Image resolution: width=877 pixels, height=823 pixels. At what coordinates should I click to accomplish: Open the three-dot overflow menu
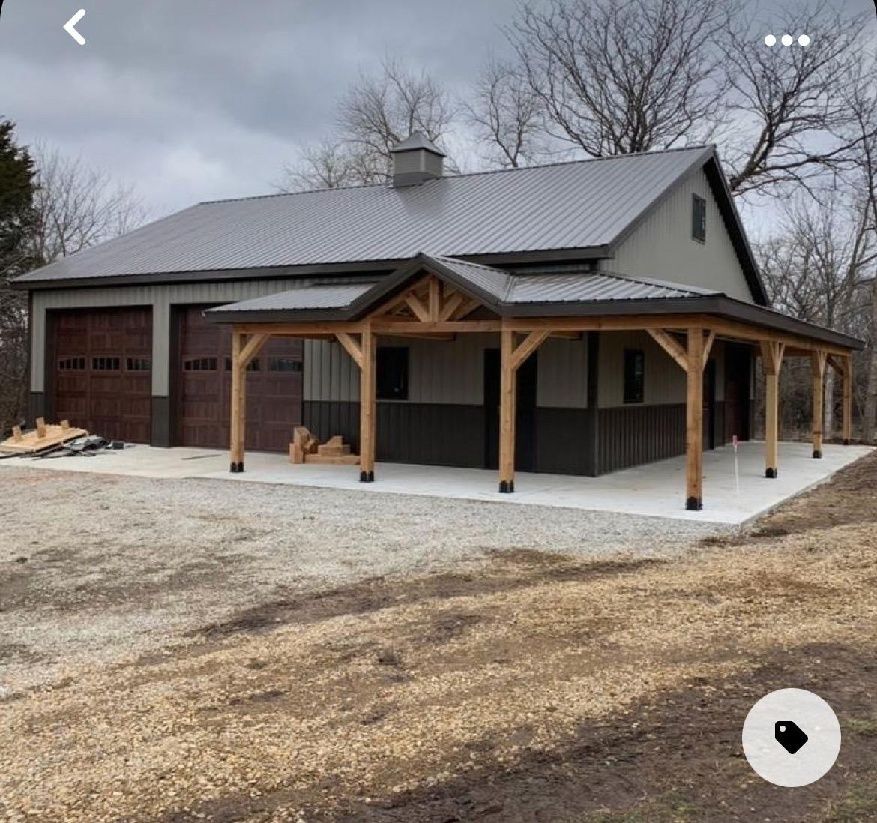[x=787, y=40]
